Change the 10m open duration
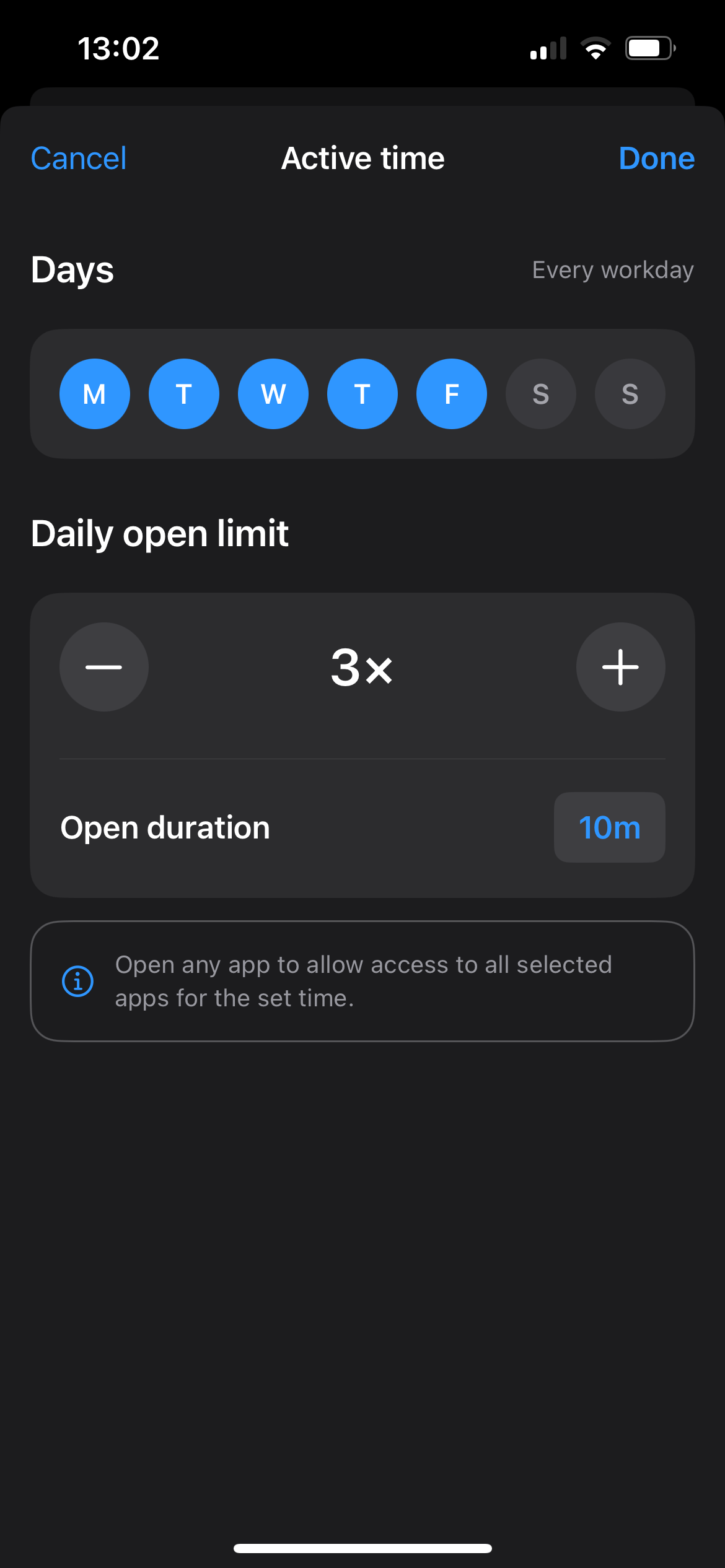725x1568 pixels. pos(609,827)
